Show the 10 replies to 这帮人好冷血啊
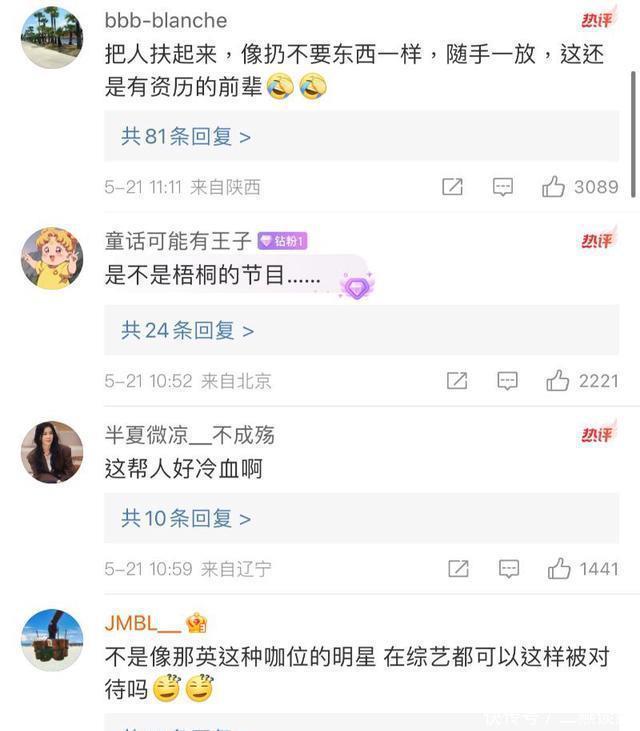This screenshot has height=731, width=640. tap(186, 518)
